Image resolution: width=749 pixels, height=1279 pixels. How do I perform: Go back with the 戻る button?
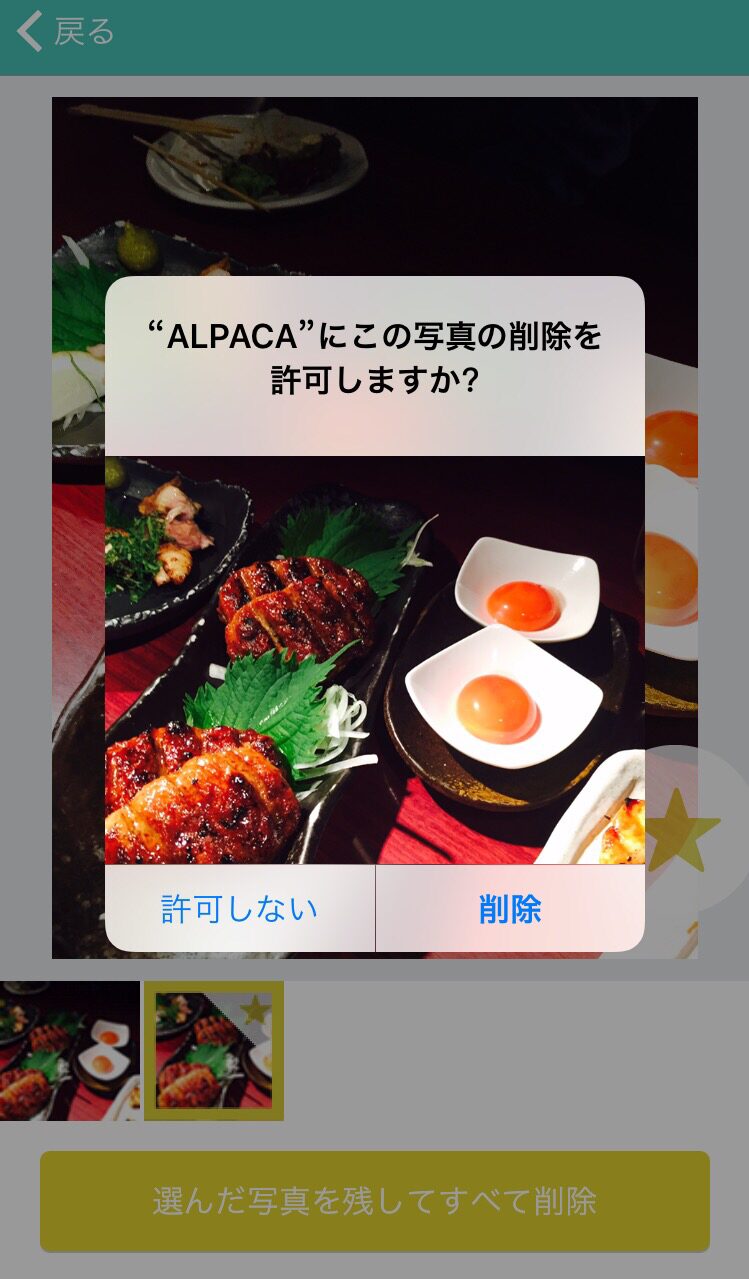pos(66,32)
